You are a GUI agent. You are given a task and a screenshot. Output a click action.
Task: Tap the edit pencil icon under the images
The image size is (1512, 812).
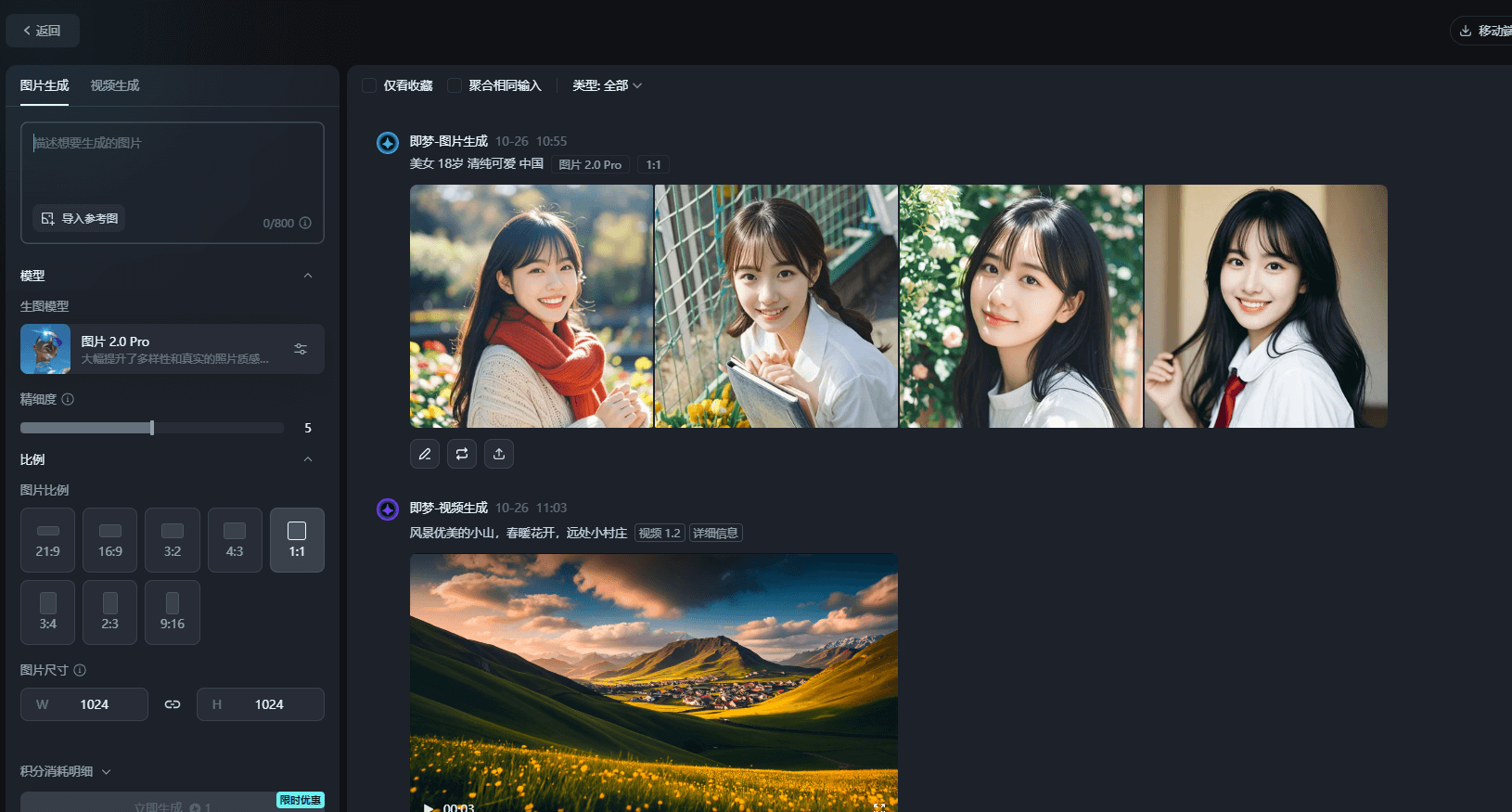[425, 454]
